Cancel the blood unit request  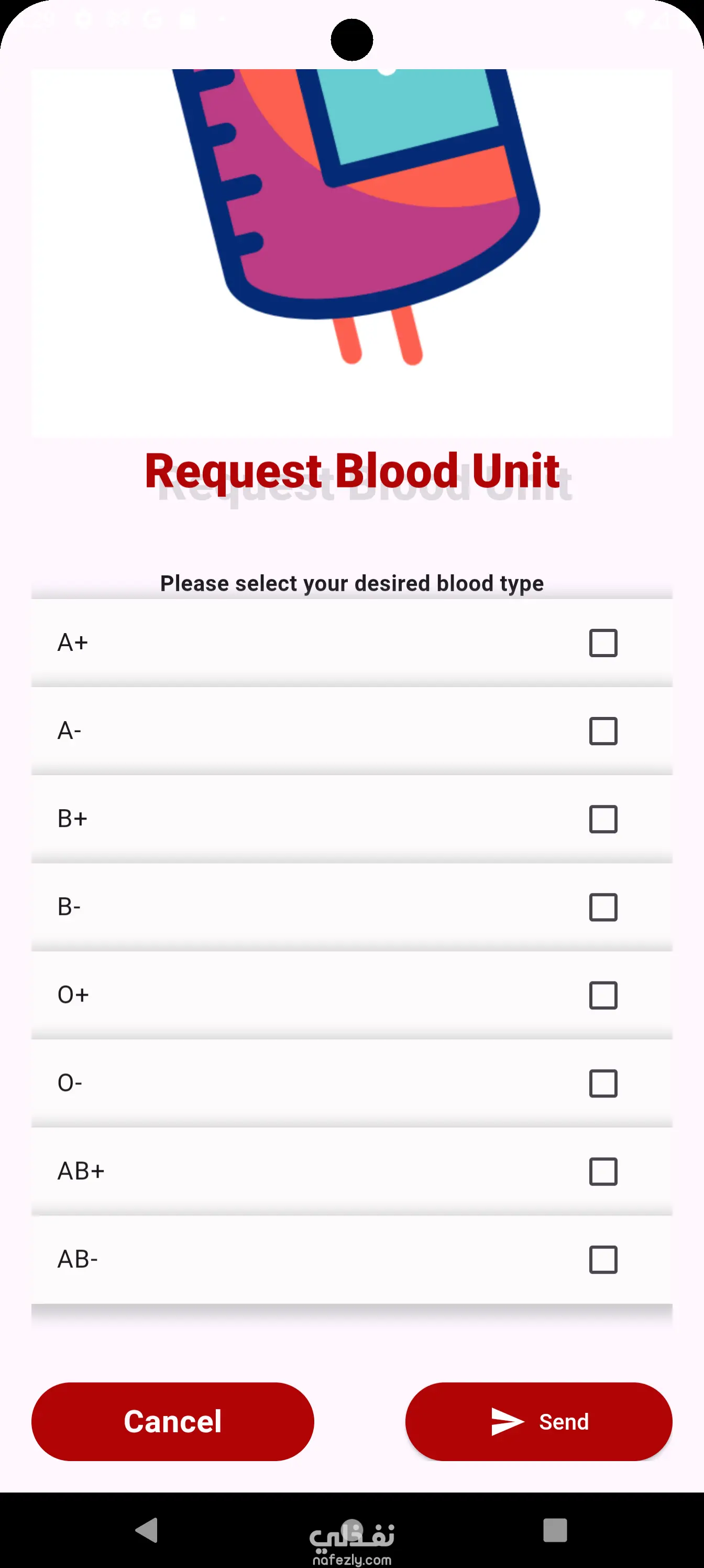173,1421
